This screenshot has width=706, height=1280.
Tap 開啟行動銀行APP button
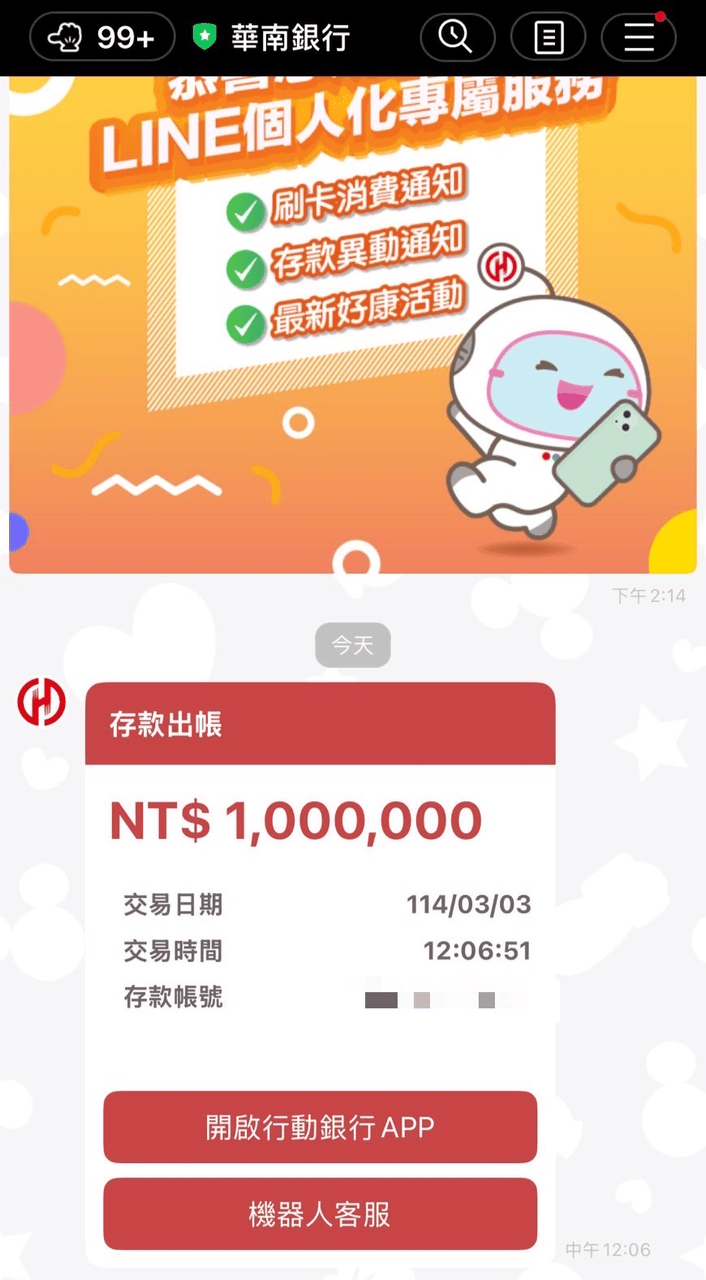click(320, 1127)
